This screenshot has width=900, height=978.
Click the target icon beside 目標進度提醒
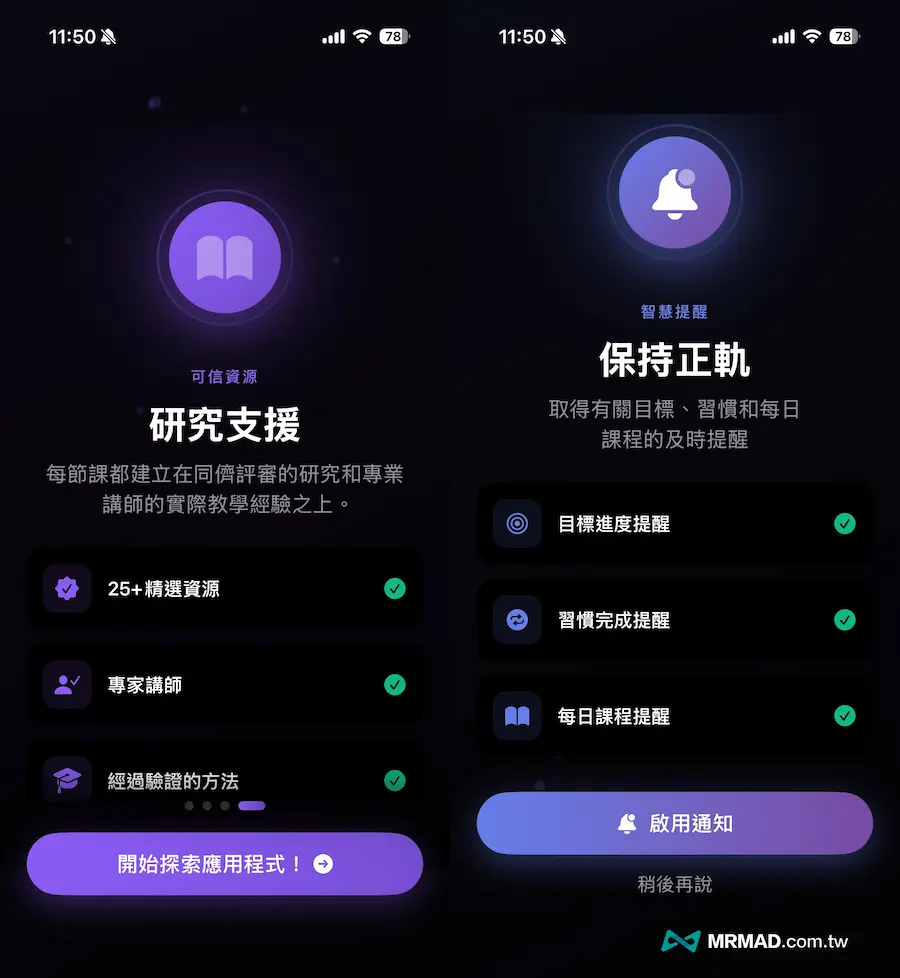515,523
